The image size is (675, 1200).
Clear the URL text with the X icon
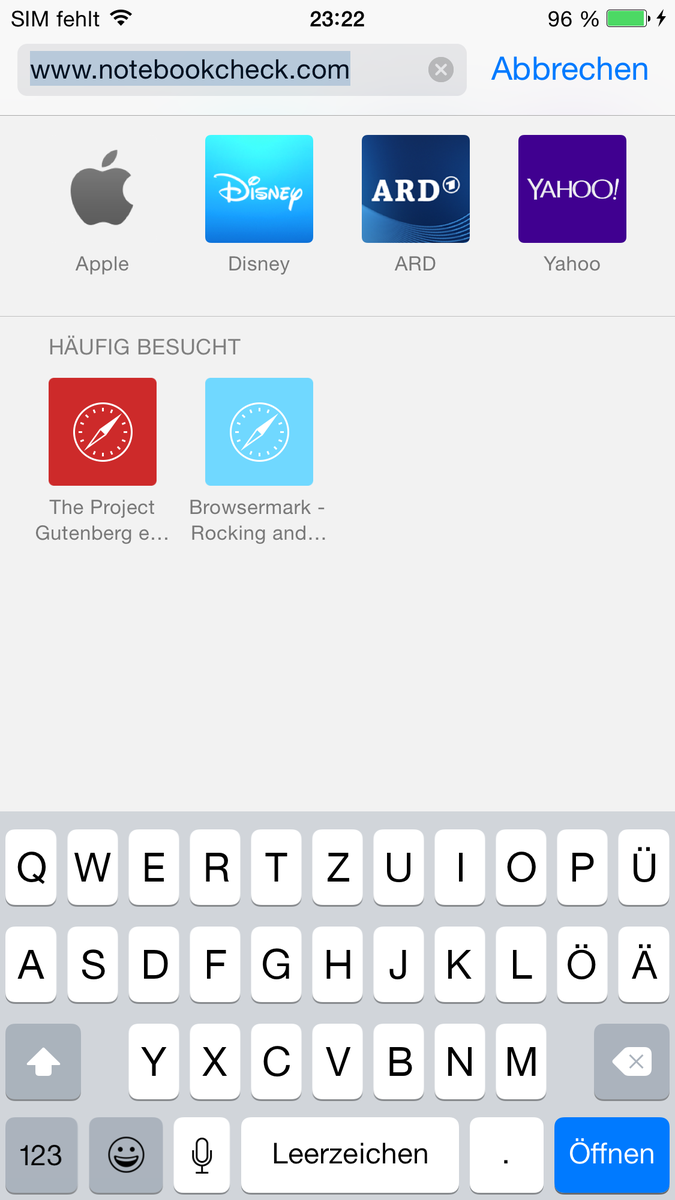click(441, 70)
